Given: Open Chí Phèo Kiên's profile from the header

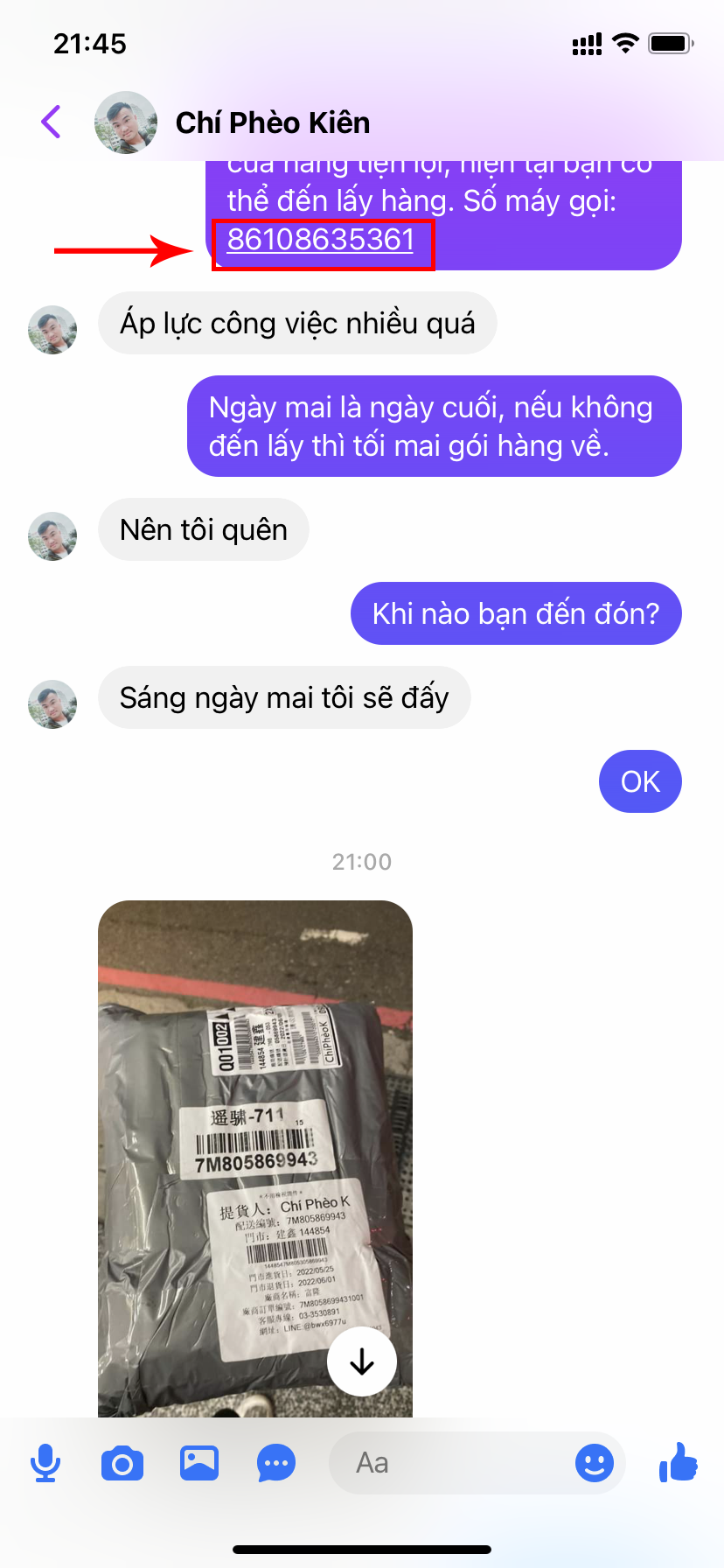Looking at the screenshot, I should (x=272, y=122).
